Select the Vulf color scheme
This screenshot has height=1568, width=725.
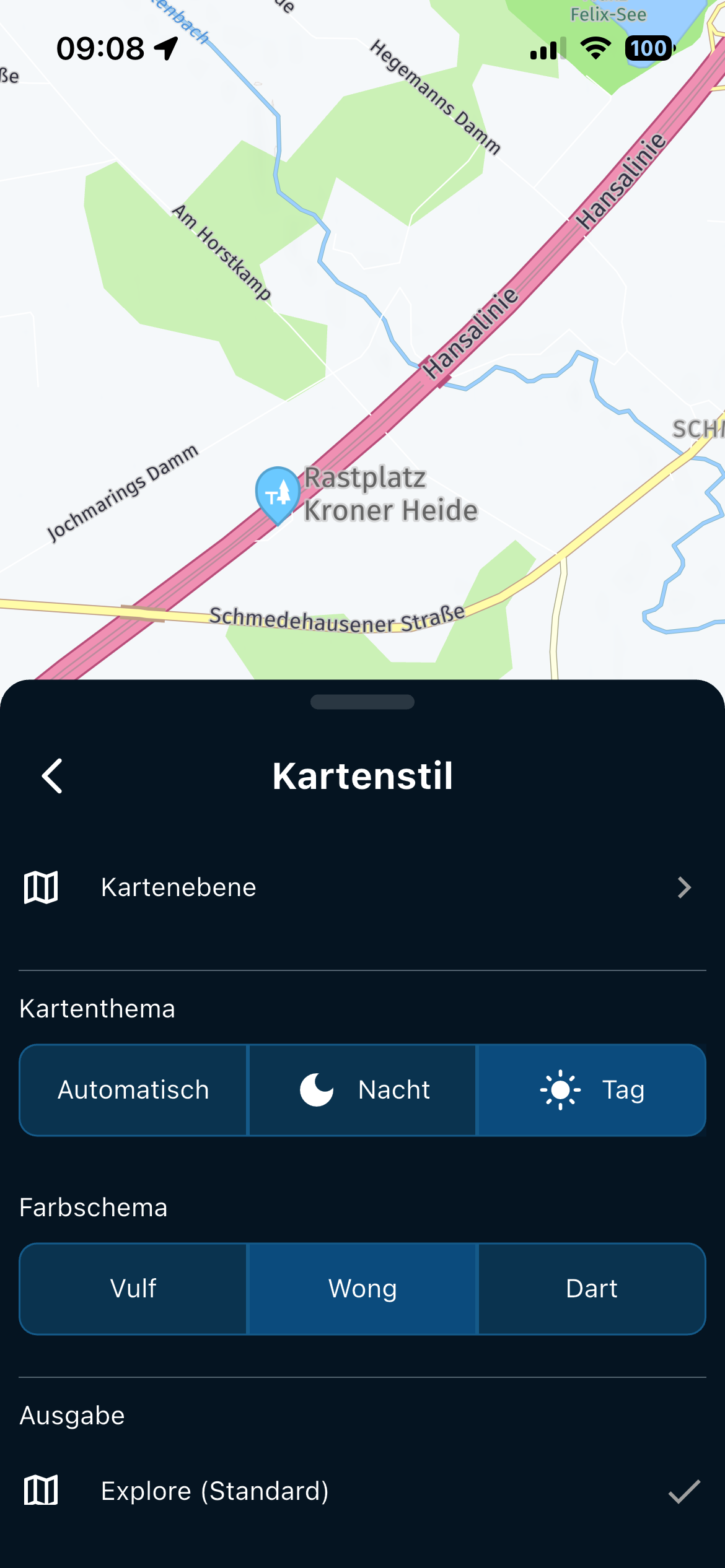[x=134, y=1289]
